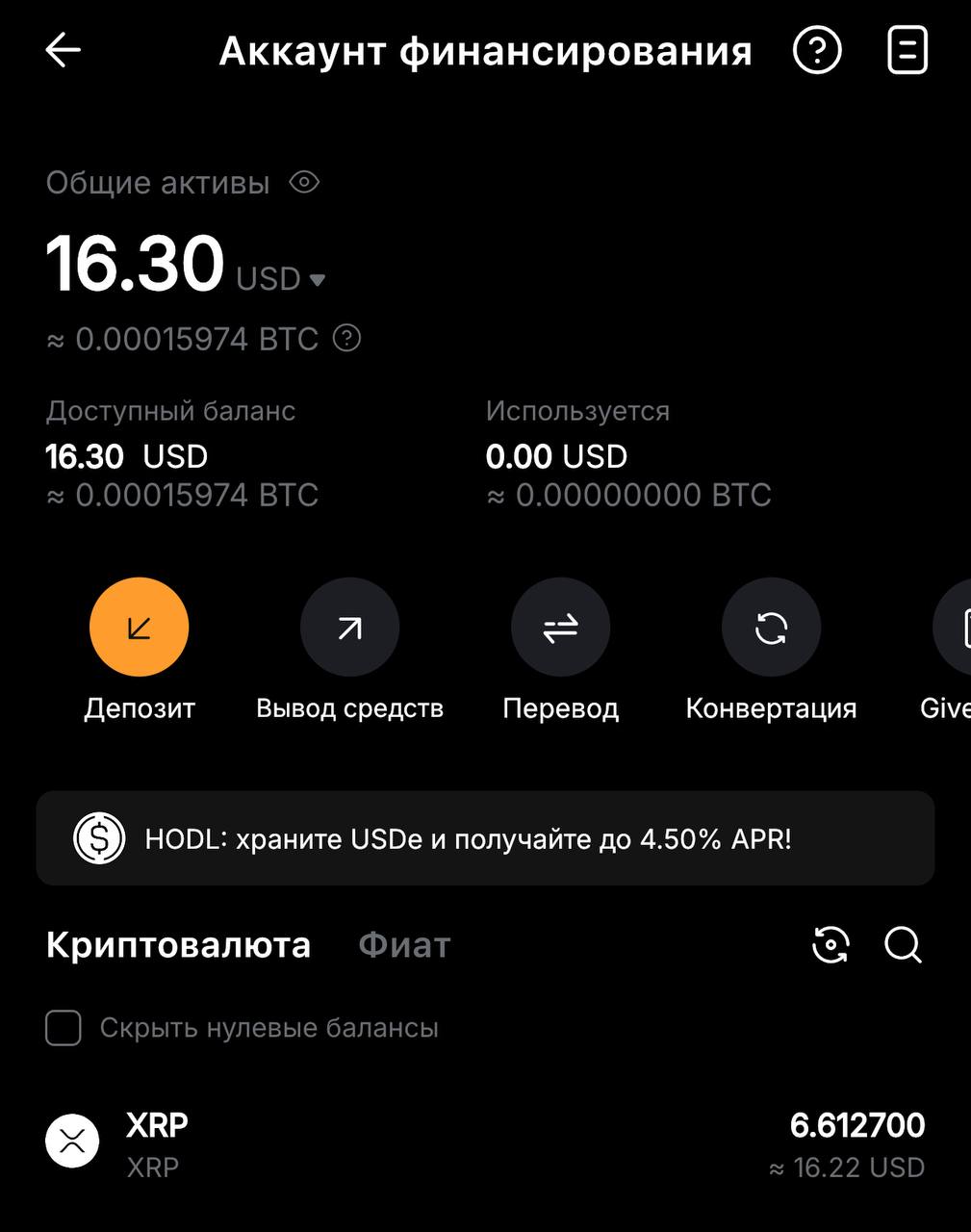Open the XRP asset row
Screen dimensions: 971x1232
485,1144
